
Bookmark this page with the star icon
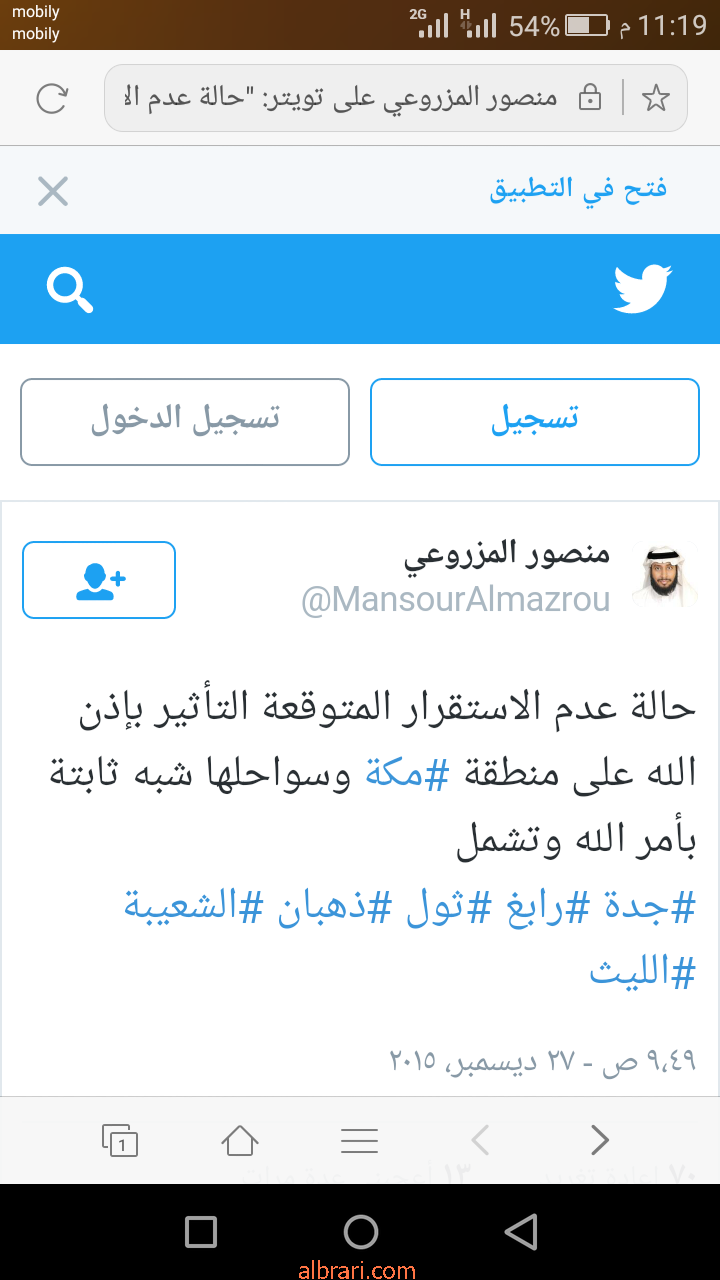pyautogui.click(x=656, y=98)
